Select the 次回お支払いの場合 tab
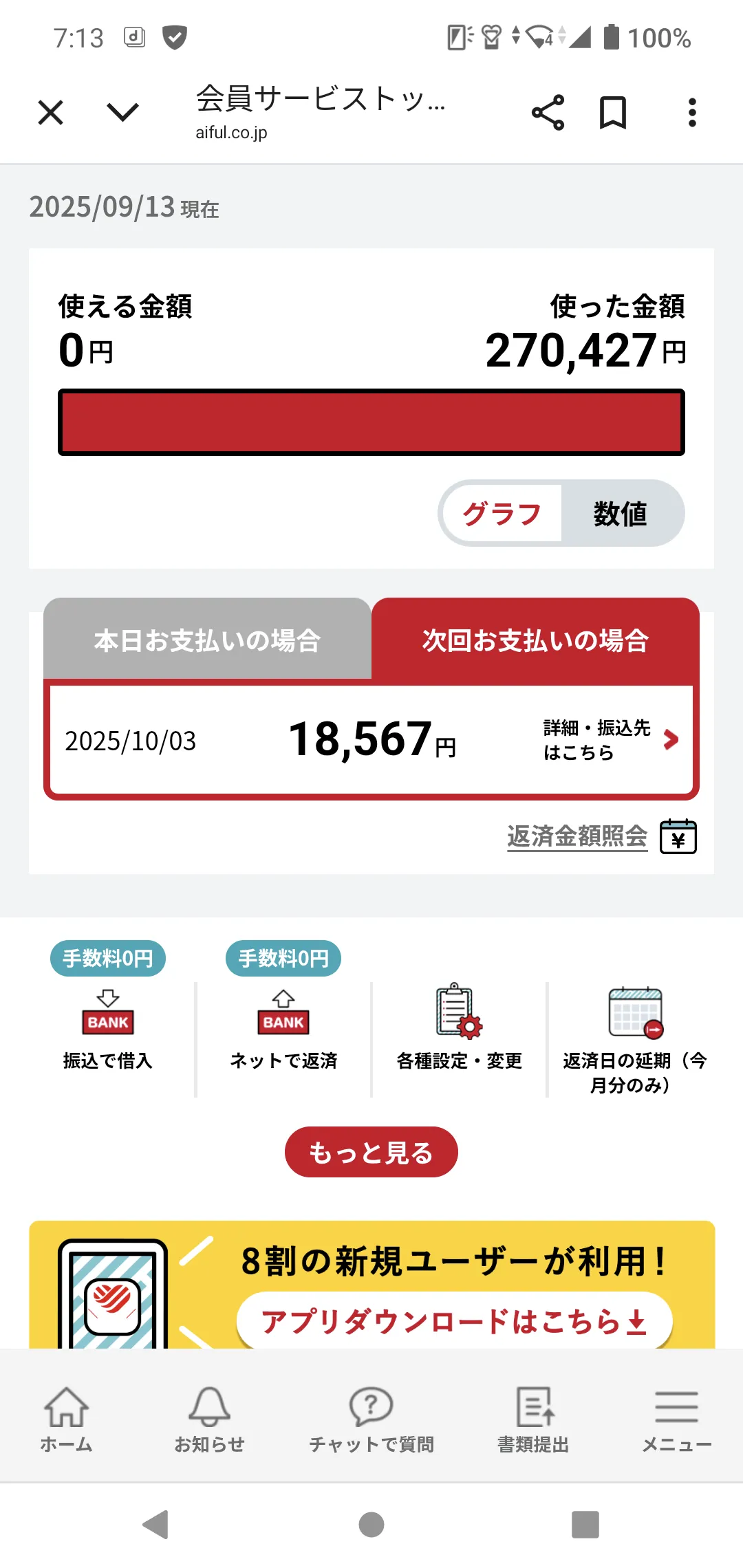The width and height of the screenshot is (743, 1568). (x=535, y=640)
